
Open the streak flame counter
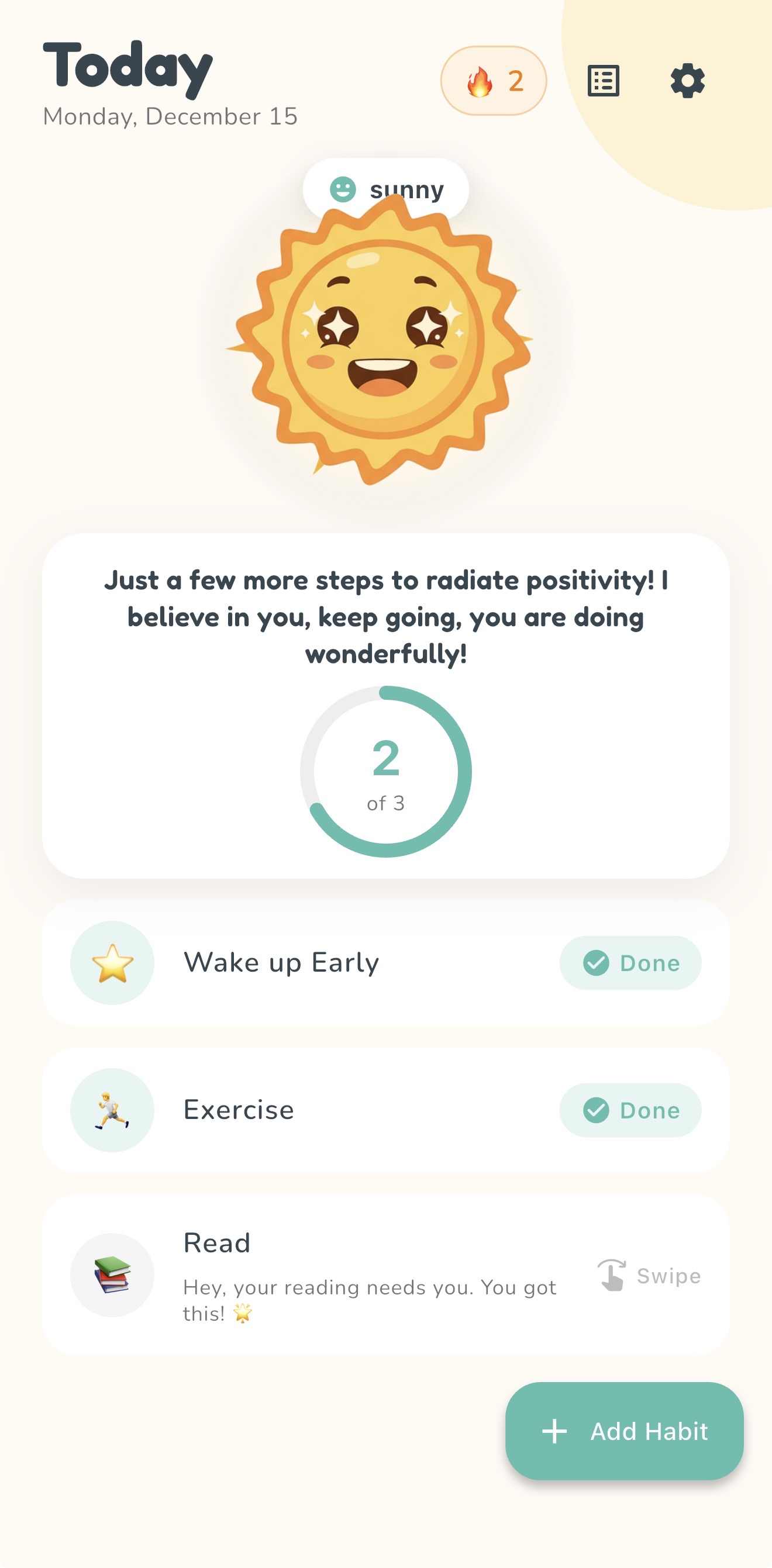coord(494,80)
